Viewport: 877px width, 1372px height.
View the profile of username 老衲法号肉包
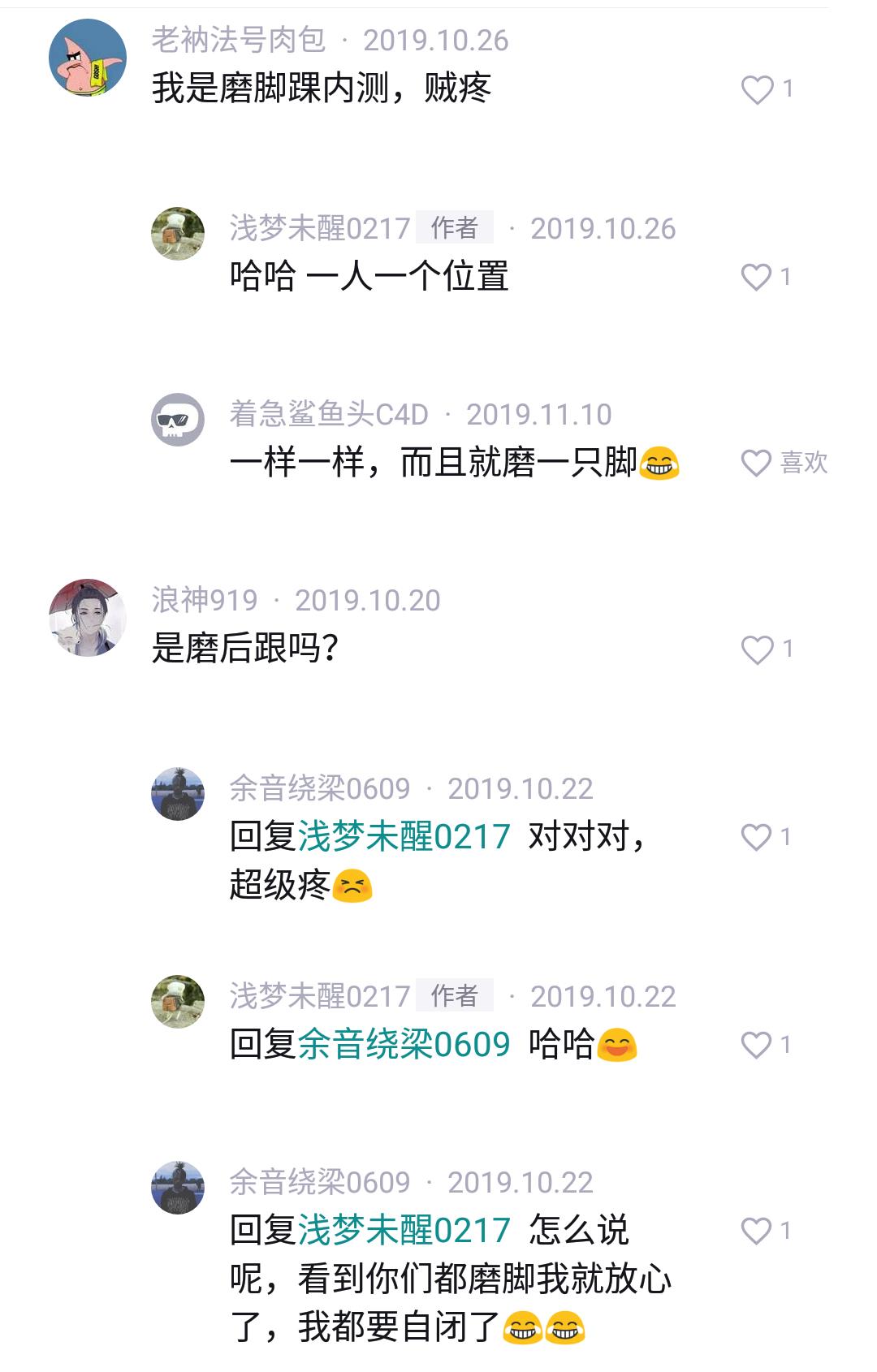239,40
